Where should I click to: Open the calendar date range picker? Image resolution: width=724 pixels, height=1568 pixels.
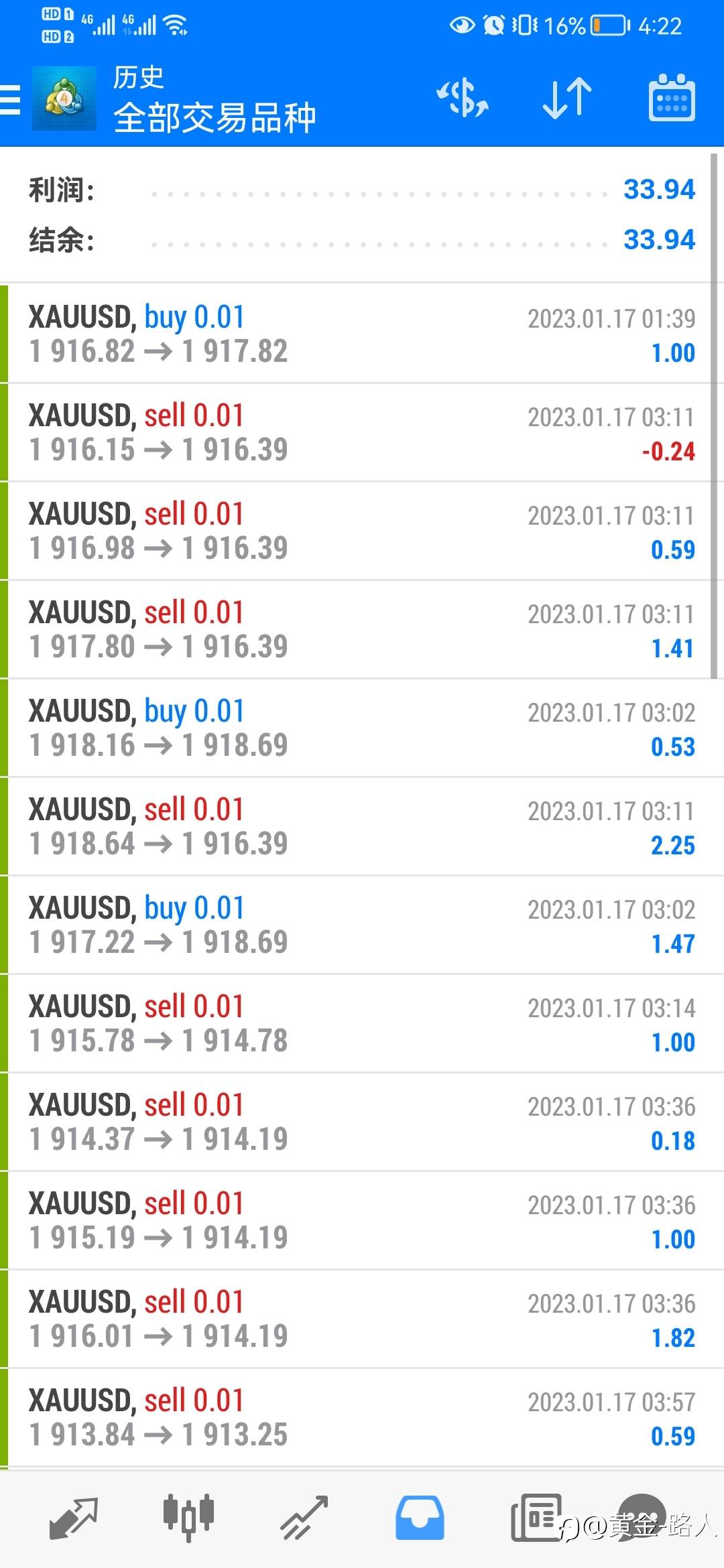pyautogui.click(x=672, y=99)
